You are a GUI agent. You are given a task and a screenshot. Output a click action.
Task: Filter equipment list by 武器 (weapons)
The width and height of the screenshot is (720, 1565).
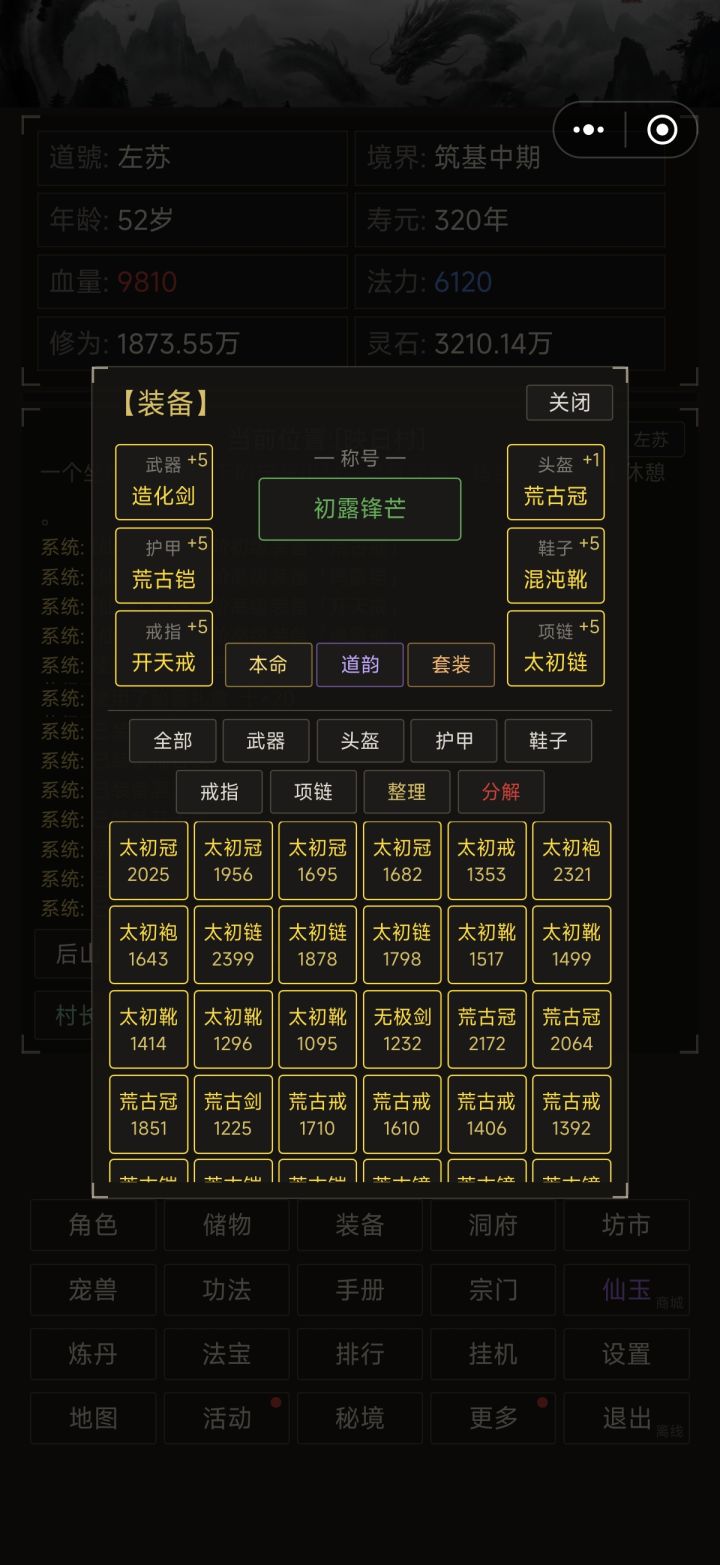(266, 741)
